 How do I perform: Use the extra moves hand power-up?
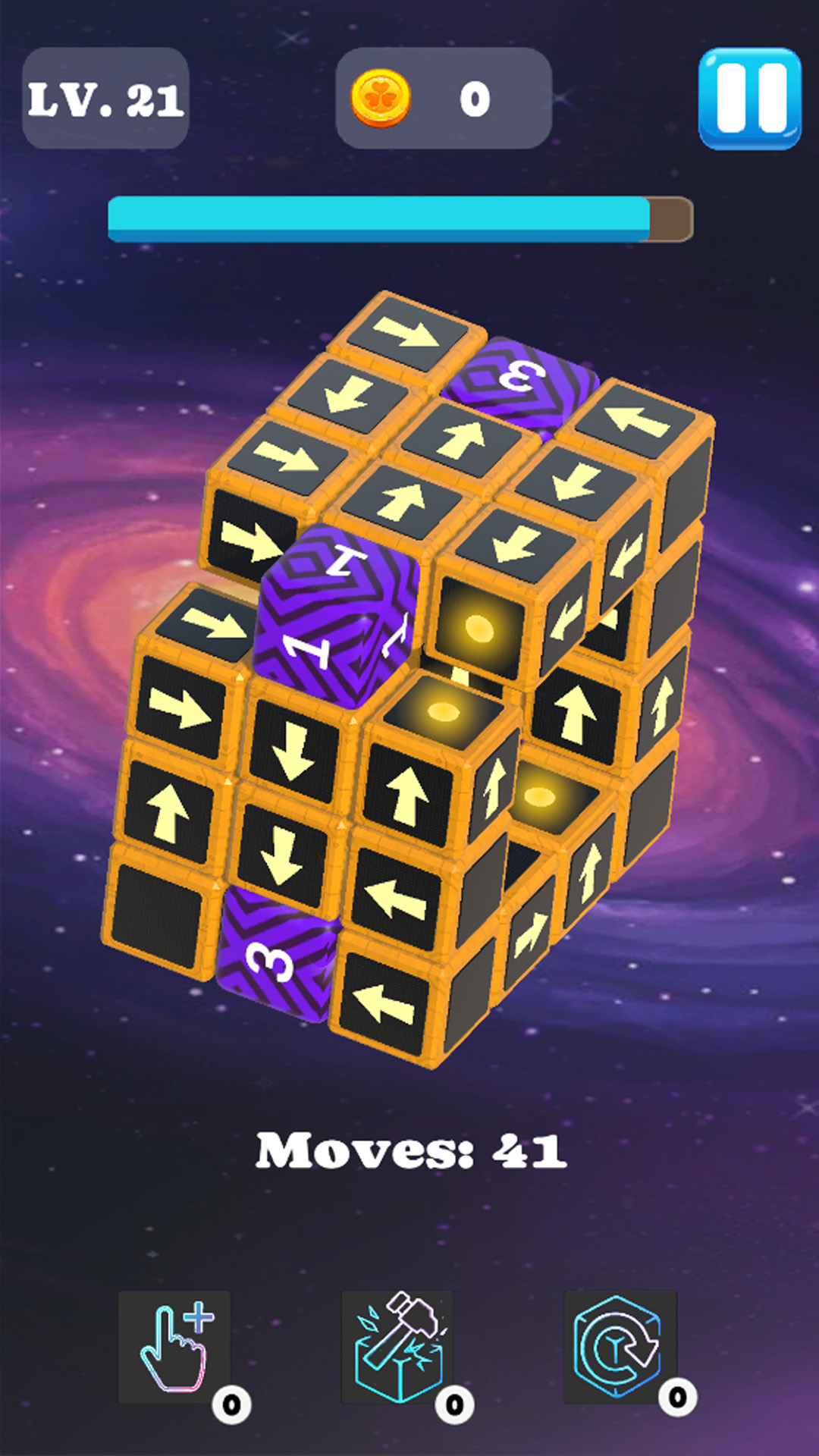point(174,1347)
